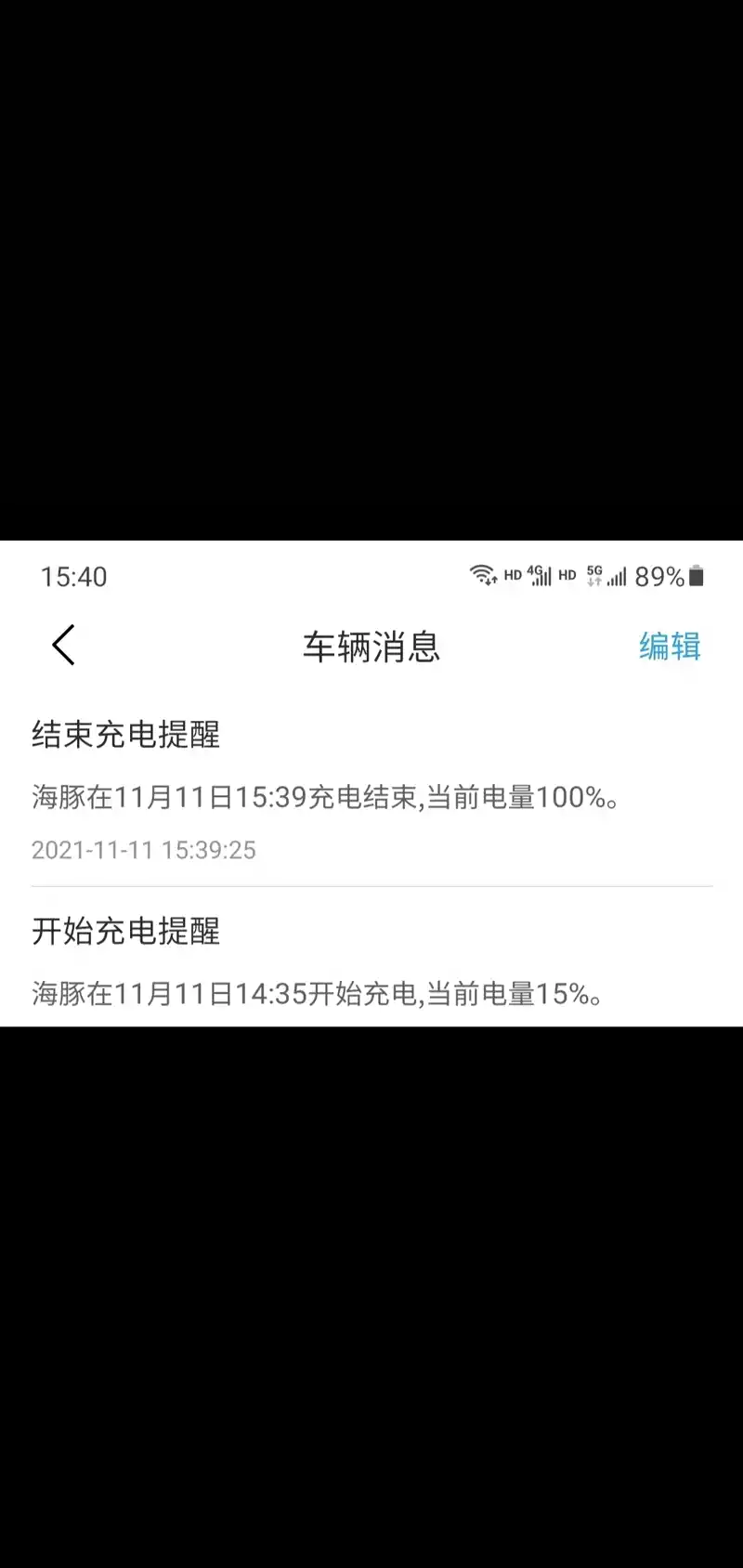This screenshot has width=743, height=1568.
Task: Tap 编辑 to edit messages
Action: pyautogui.click(x=670, y=646)
